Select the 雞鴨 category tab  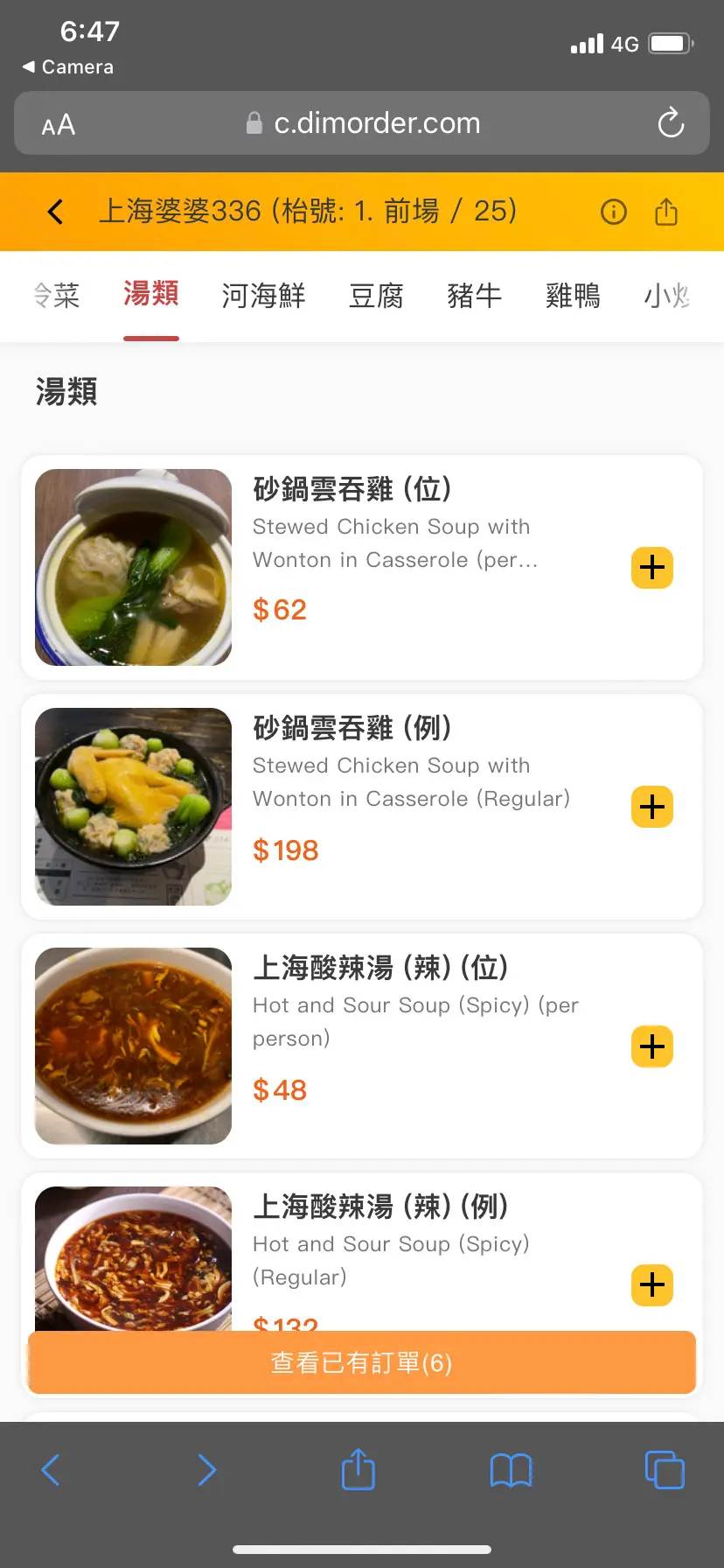coord(573,296)
